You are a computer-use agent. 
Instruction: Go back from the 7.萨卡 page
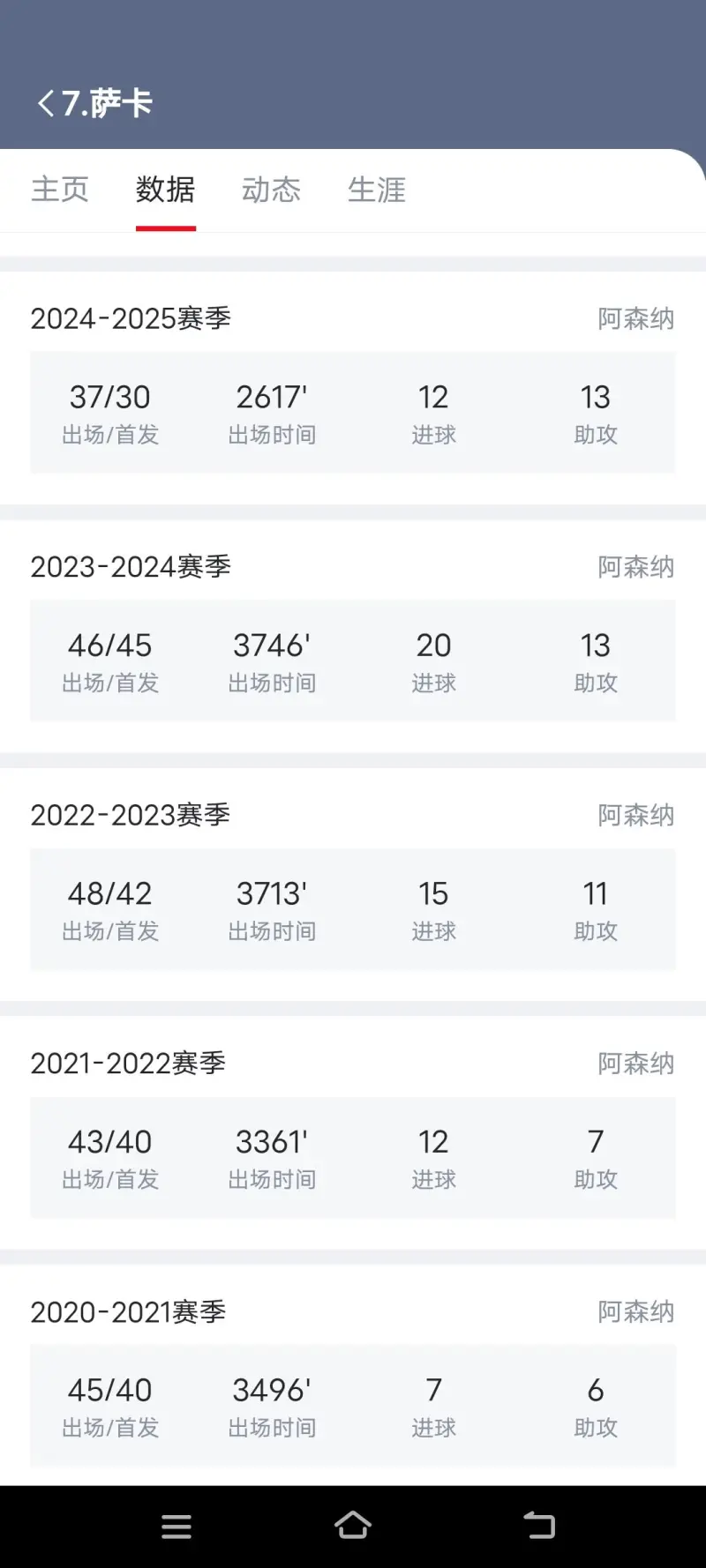click(x=46, y=103)
